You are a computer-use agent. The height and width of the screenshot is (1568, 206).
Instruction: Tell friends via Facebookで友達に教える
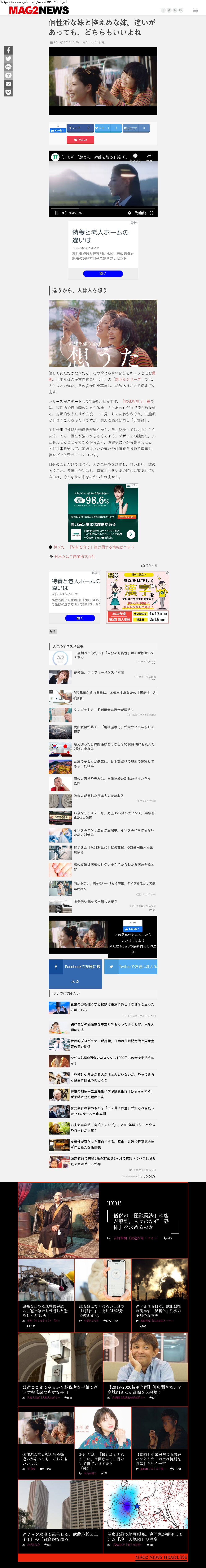(75, 966)
